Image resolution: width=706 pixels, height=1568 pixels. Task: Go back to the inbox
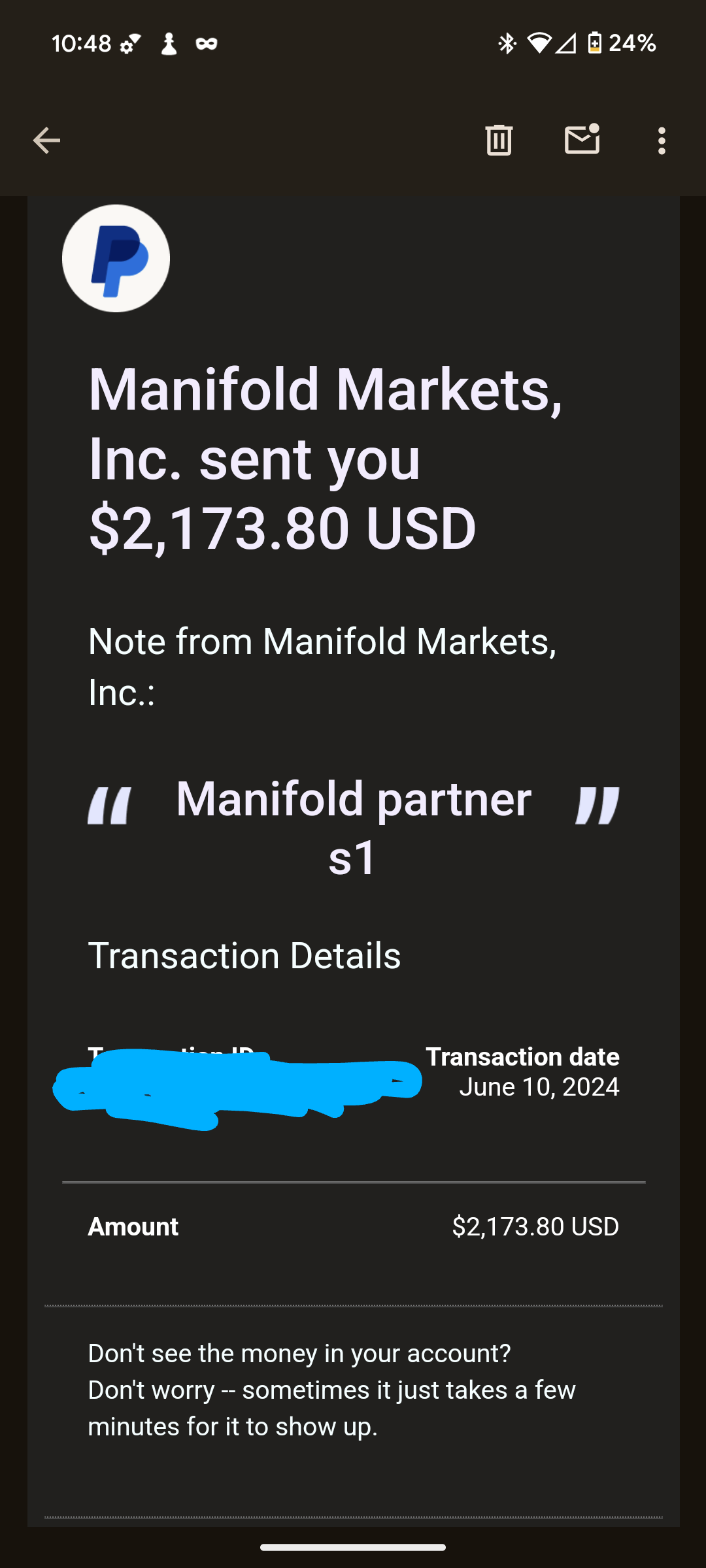[x=46, y=140]
